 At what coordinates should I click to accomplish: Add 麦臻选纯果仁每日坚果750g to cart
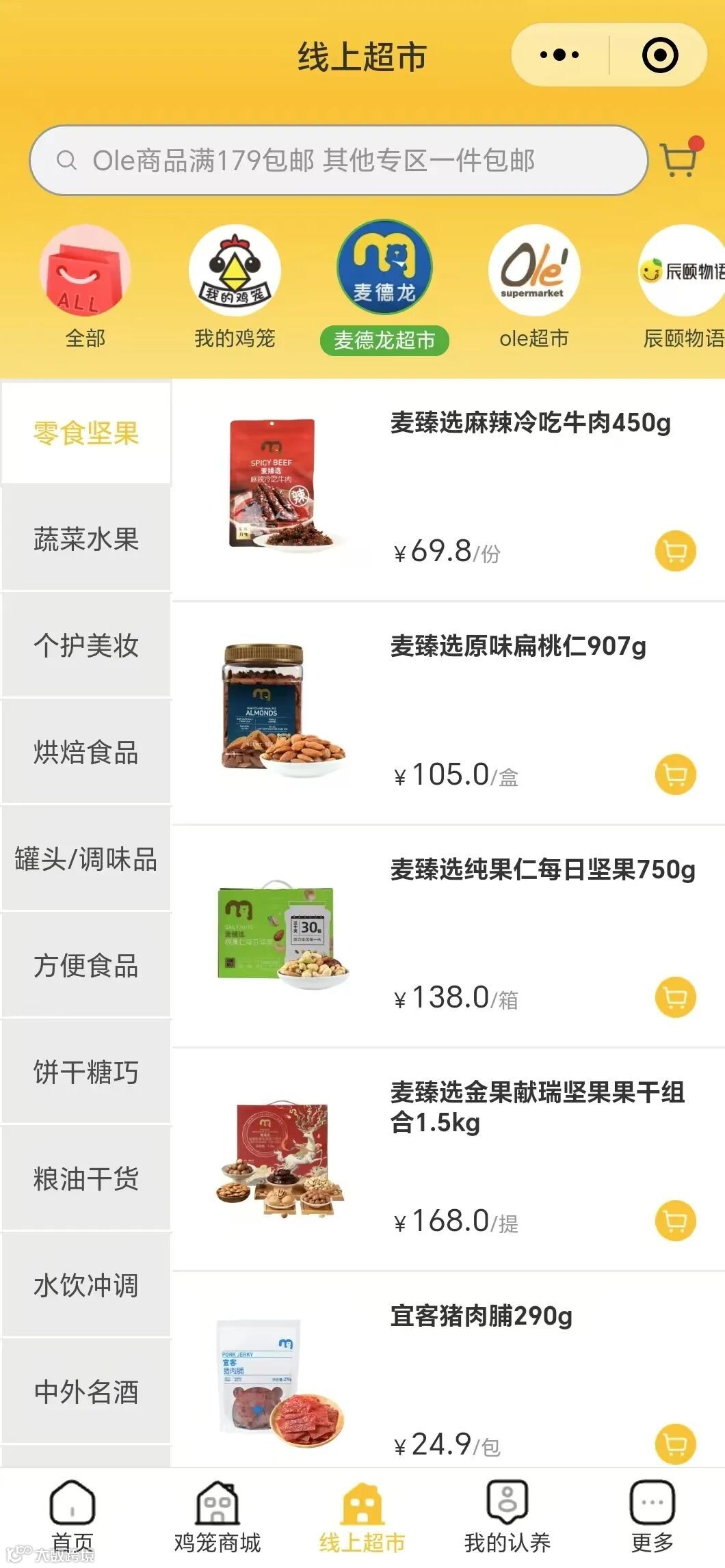[x=675, y=998]
